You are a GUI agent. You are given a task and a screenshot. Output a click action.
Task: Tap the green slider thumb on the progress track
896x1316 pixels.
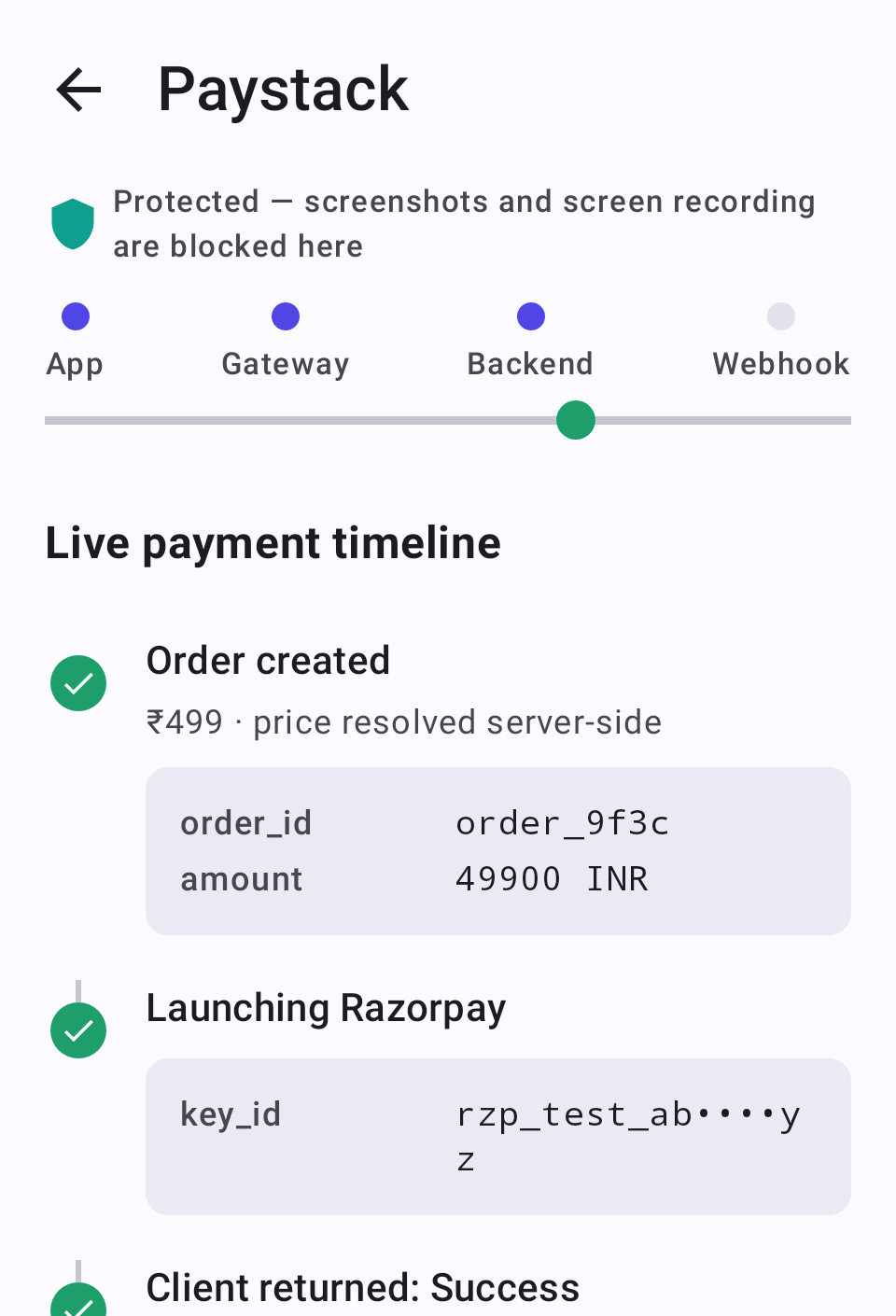(576, 420)
